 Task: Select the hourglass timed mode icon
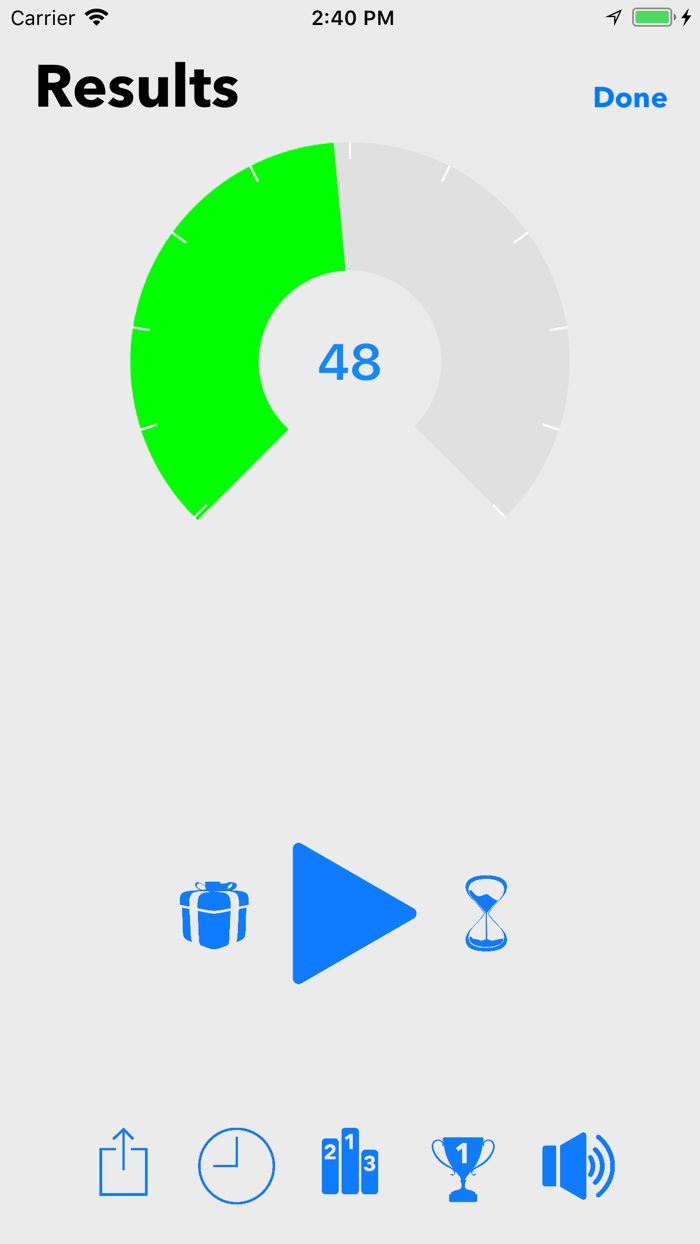[x=486, y=913]
